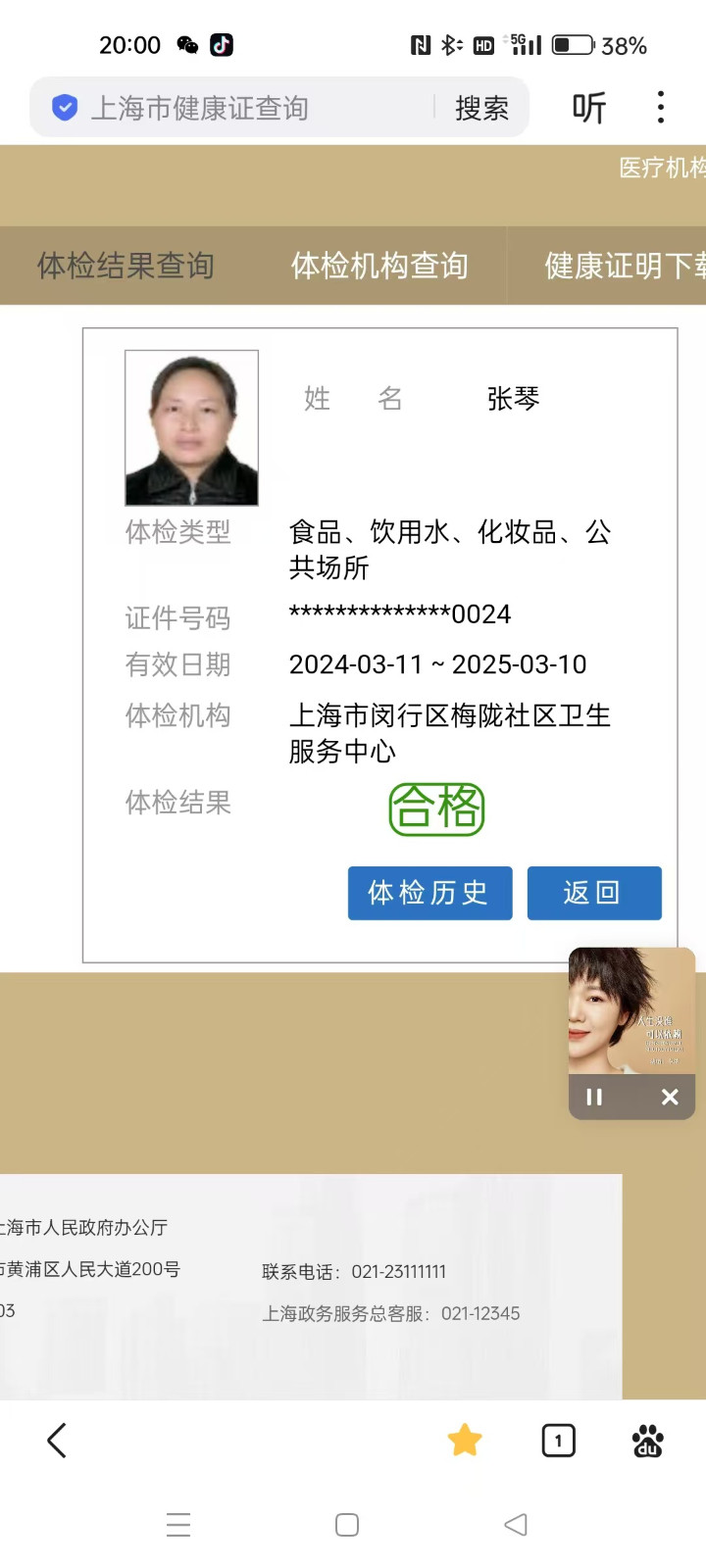Switch to the 体检结果查询 tab
This screenshot has width=706, height=1568.
126,266
